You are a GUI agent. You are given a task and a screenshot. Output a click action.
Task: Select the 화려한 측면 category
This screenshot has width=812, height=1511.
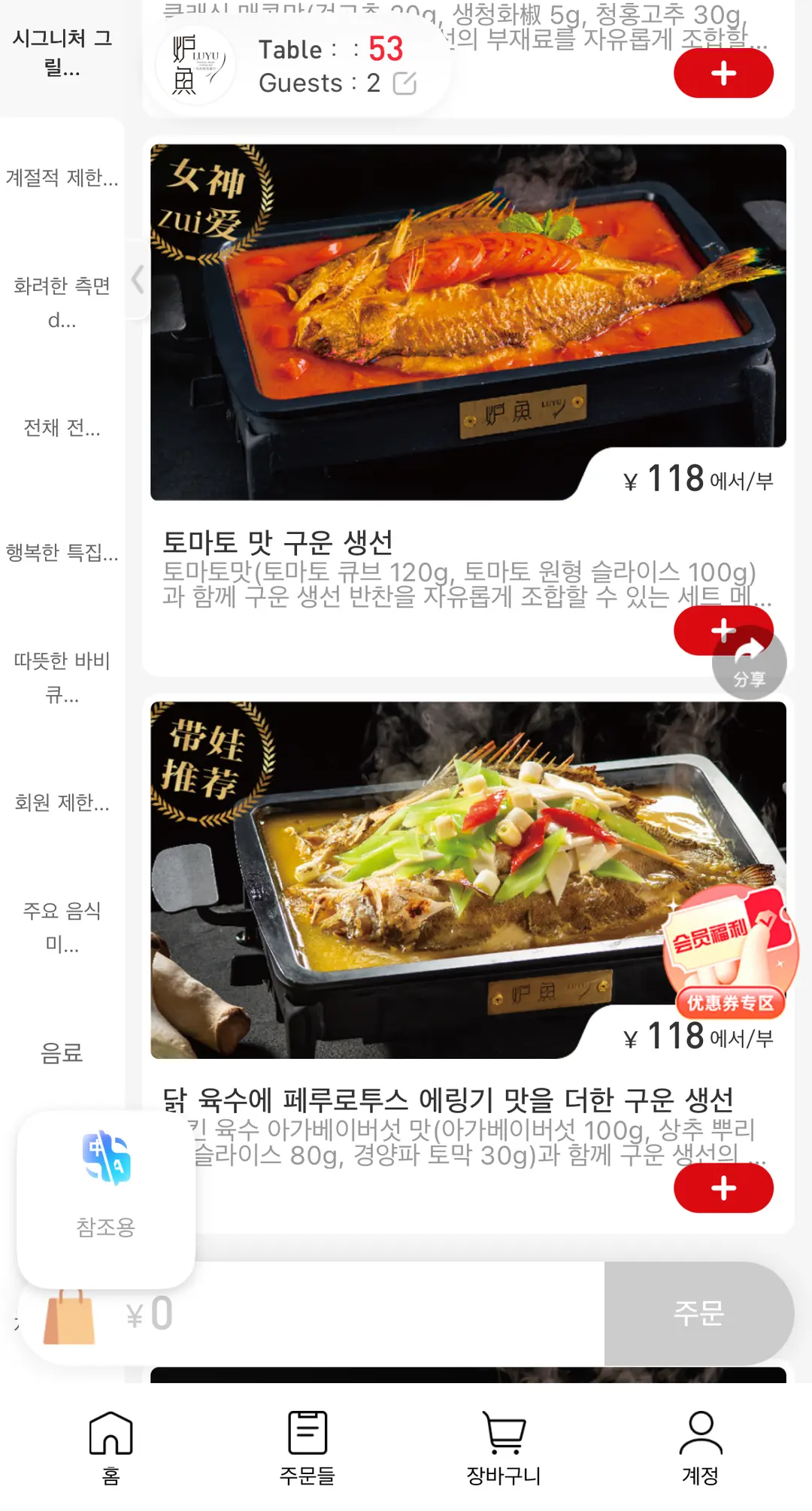pyautogui.click(x=62, y=302)
